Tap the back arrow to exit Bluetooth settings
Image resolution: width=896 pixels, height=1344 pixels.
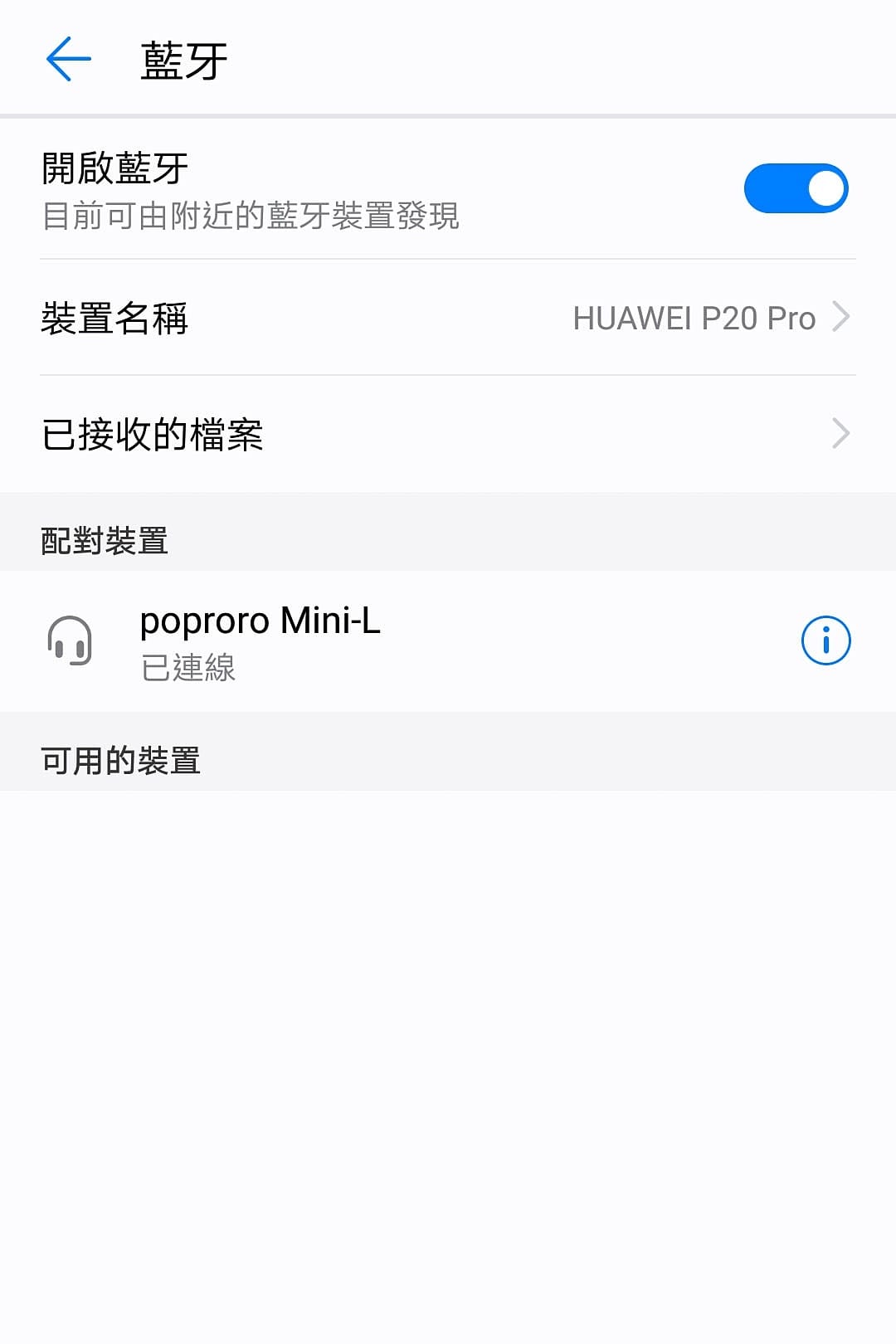coord(68,58)
